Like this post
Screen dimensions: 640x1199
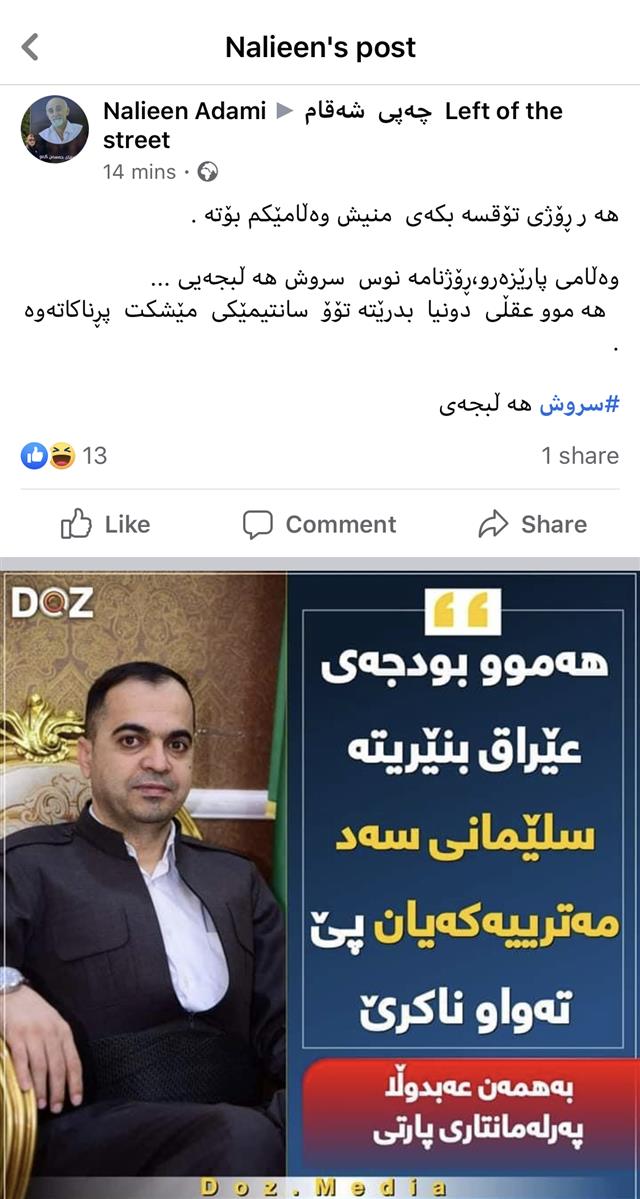point(106,524)
